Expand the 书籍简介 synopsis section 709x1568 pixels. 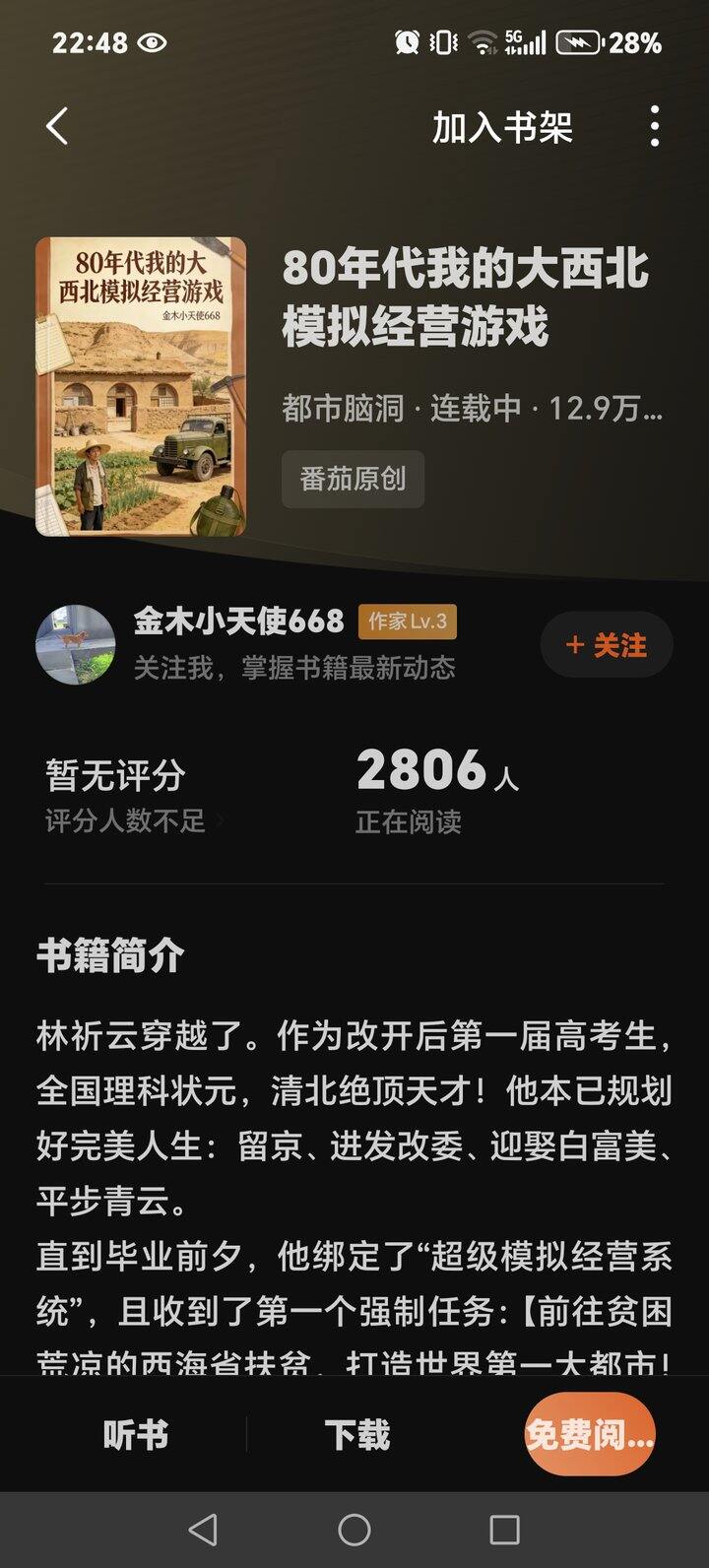coord(354,1182)
